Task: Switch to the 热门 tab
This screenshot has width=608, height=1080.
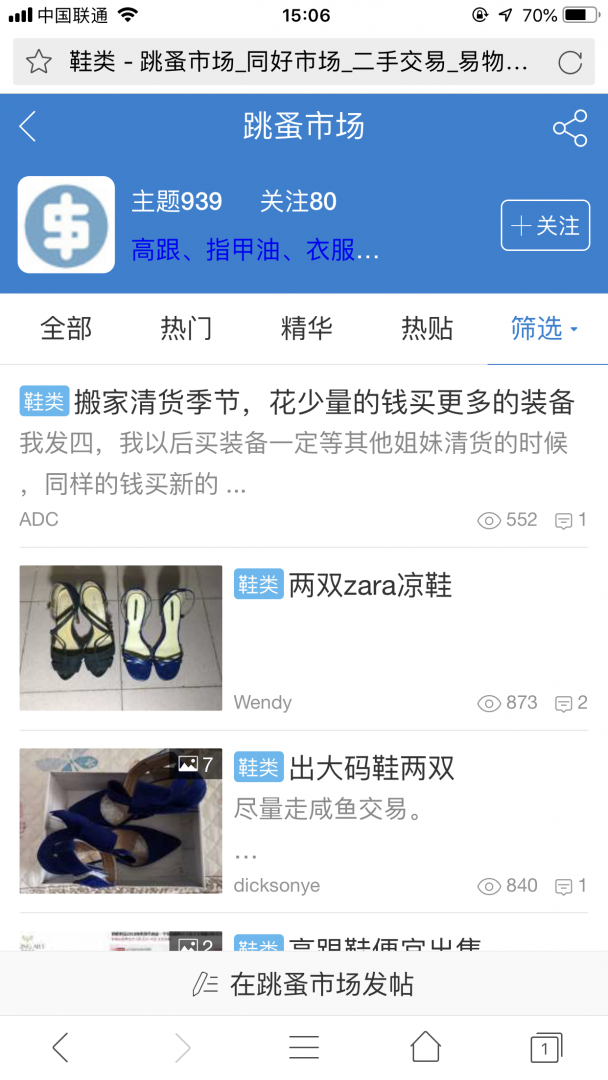Action: [186, 329]
